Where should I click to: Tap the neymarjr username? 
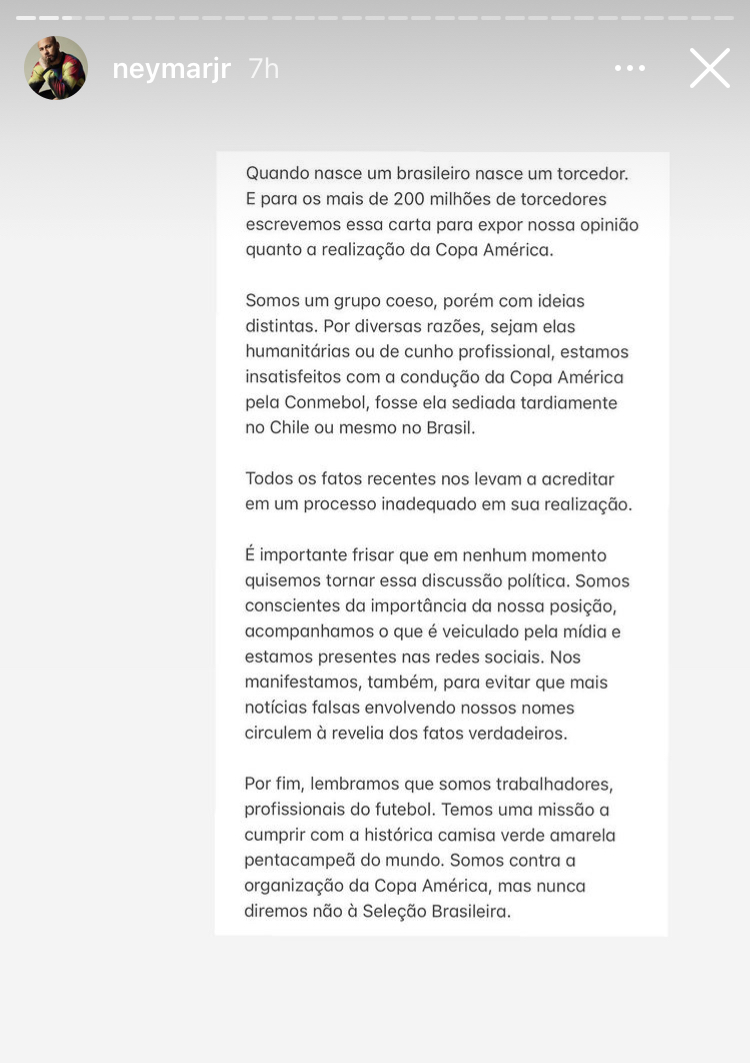(171, 68)
